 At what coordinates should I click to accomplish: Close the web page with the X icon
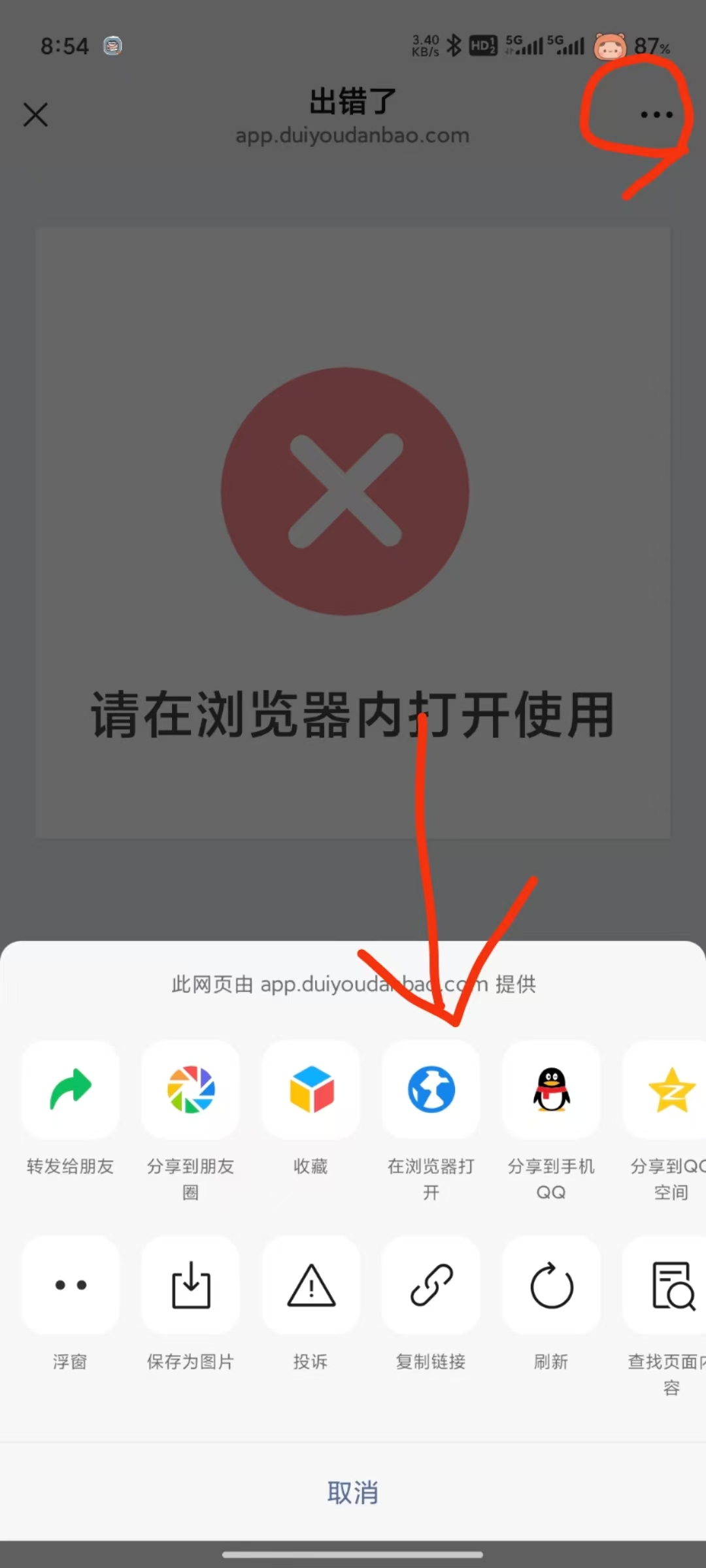[36, 115]
